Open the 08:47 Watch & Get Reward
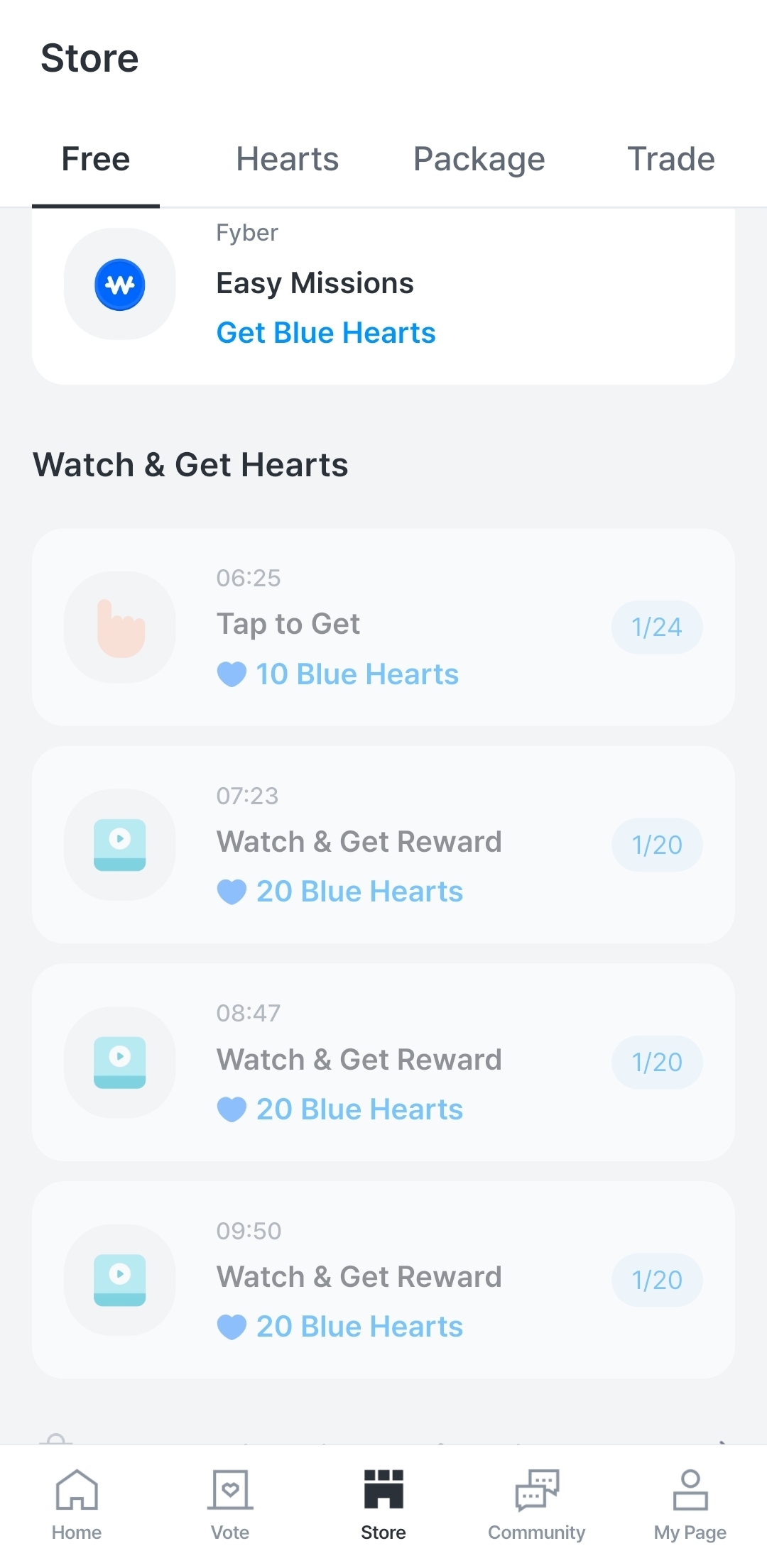Image resolution: width=767 pixels, height=1568 pixels. (383, 1062)
